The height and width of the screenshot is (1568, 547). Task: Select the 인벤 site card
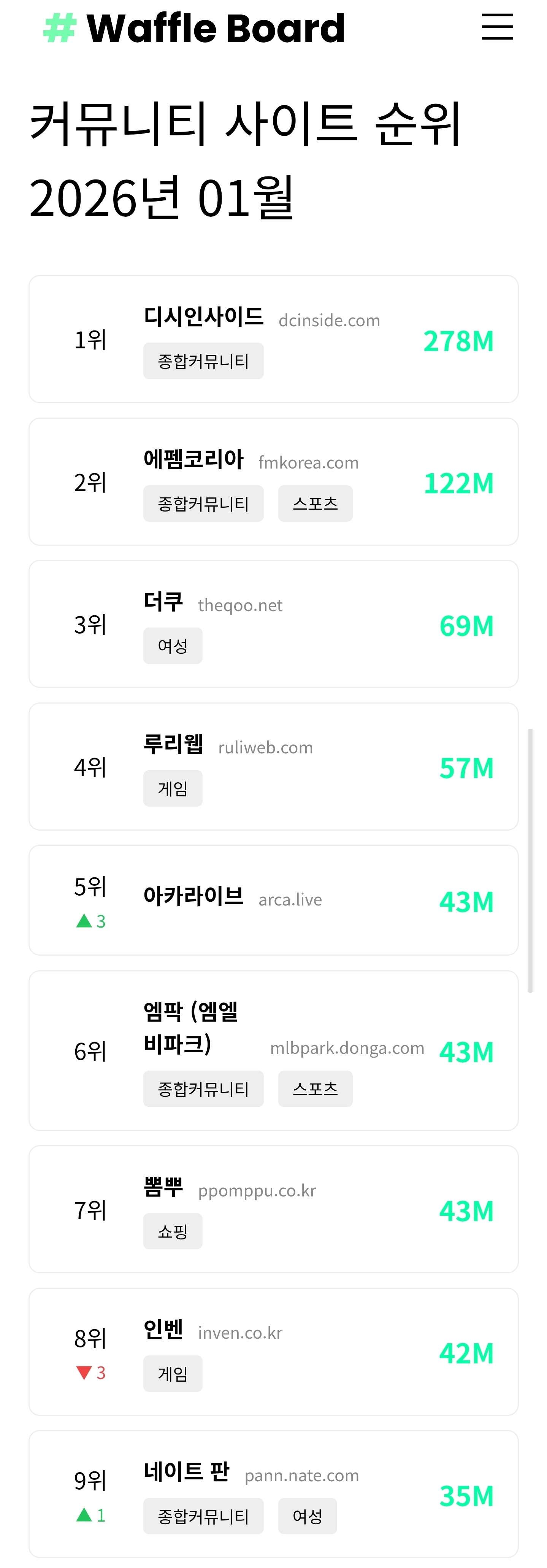click(x=273, y=1352)
